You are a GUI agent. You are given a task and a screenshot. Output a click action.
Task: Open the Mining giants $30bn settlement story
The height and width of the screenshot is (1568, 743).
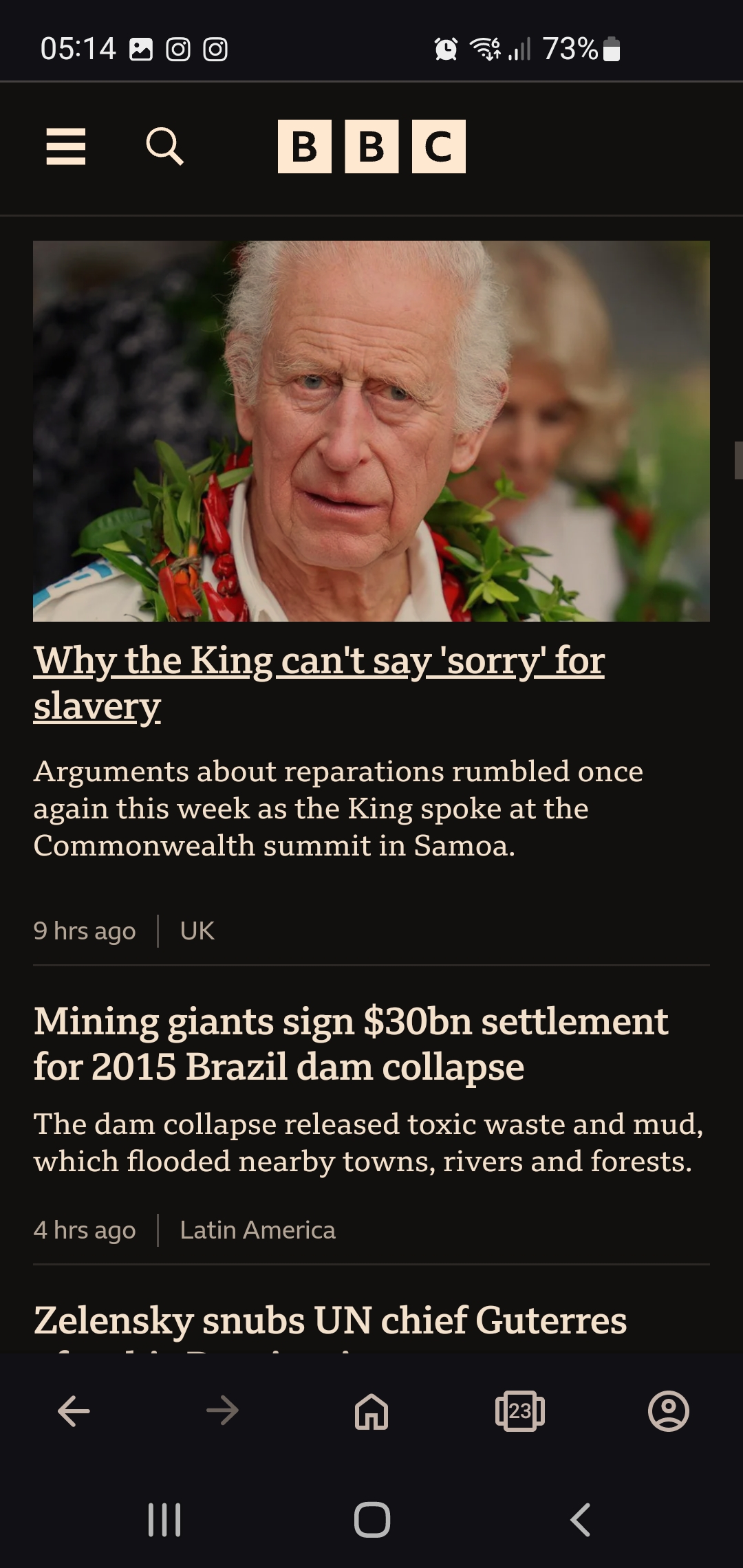351,1043
